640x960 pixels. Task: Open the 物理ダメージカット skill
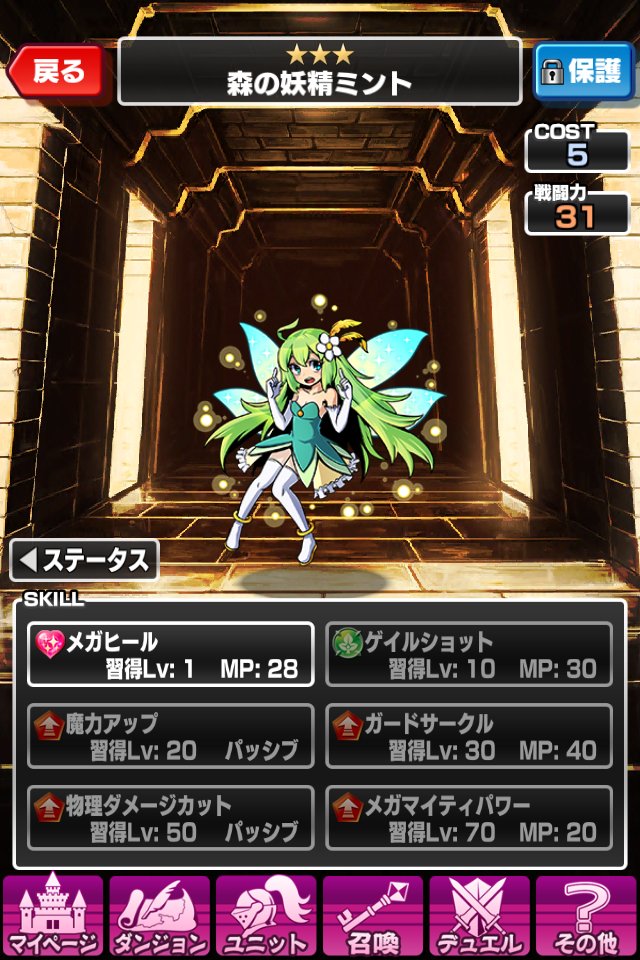(170, 817)
